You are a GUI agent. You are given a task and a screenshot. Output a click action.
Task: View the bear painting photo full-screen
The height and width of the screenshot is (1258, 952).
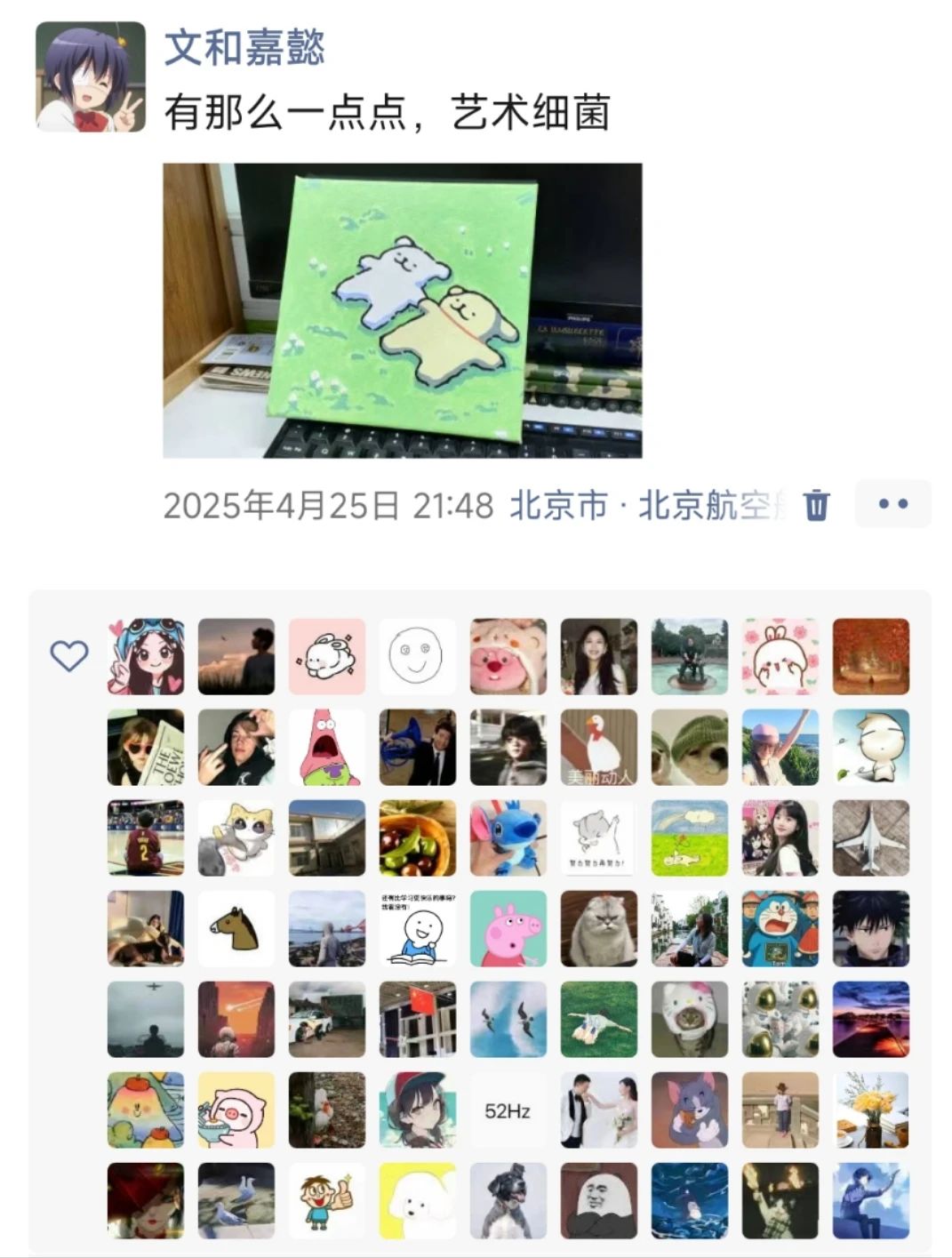click(x=402, y=310)
